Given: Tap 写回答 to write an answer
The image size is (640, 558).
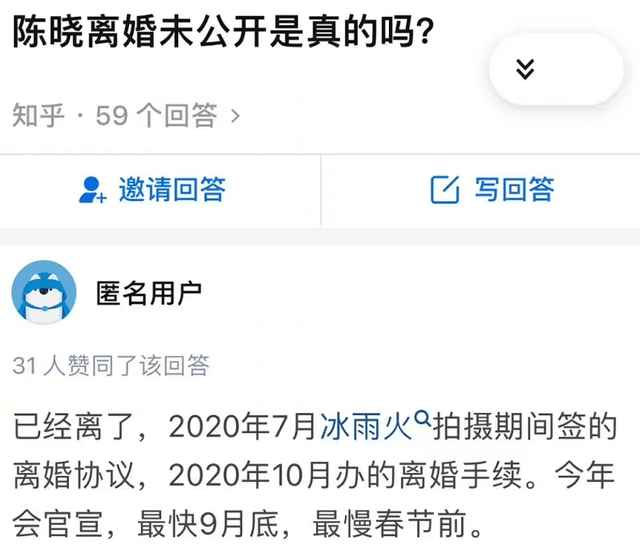Looking at the screenshot, I should pos(493,189).
